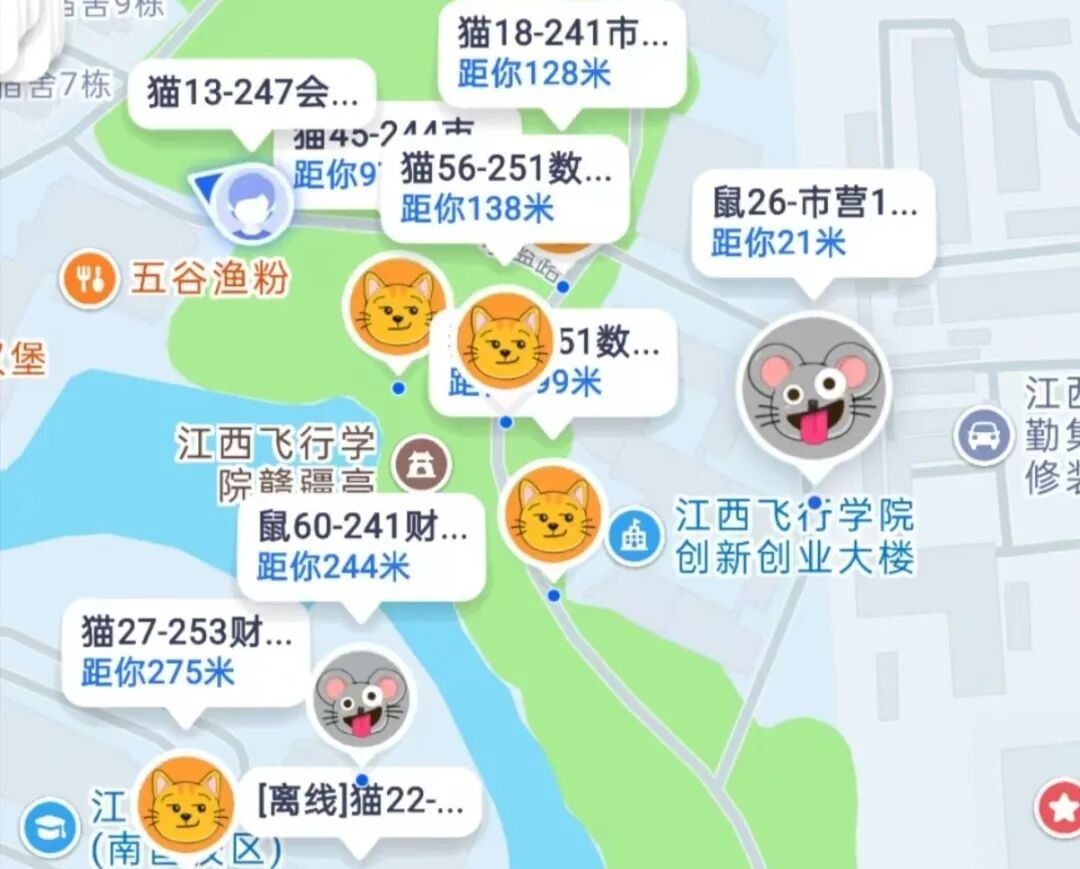
Task: Open the graduation cap school marker
Action: 49,827
